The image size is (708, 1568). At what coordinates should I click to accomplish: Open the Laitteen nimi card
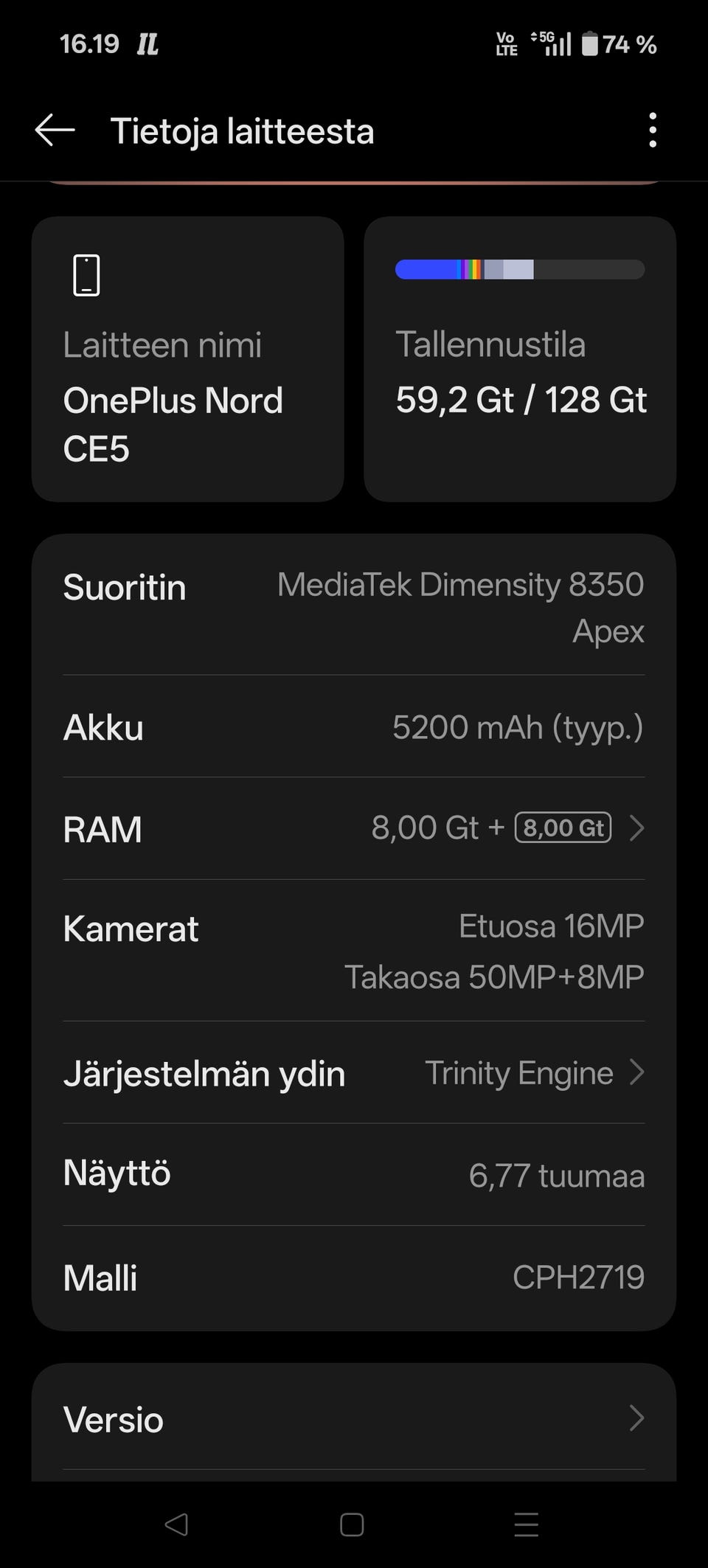coord(187,359)
